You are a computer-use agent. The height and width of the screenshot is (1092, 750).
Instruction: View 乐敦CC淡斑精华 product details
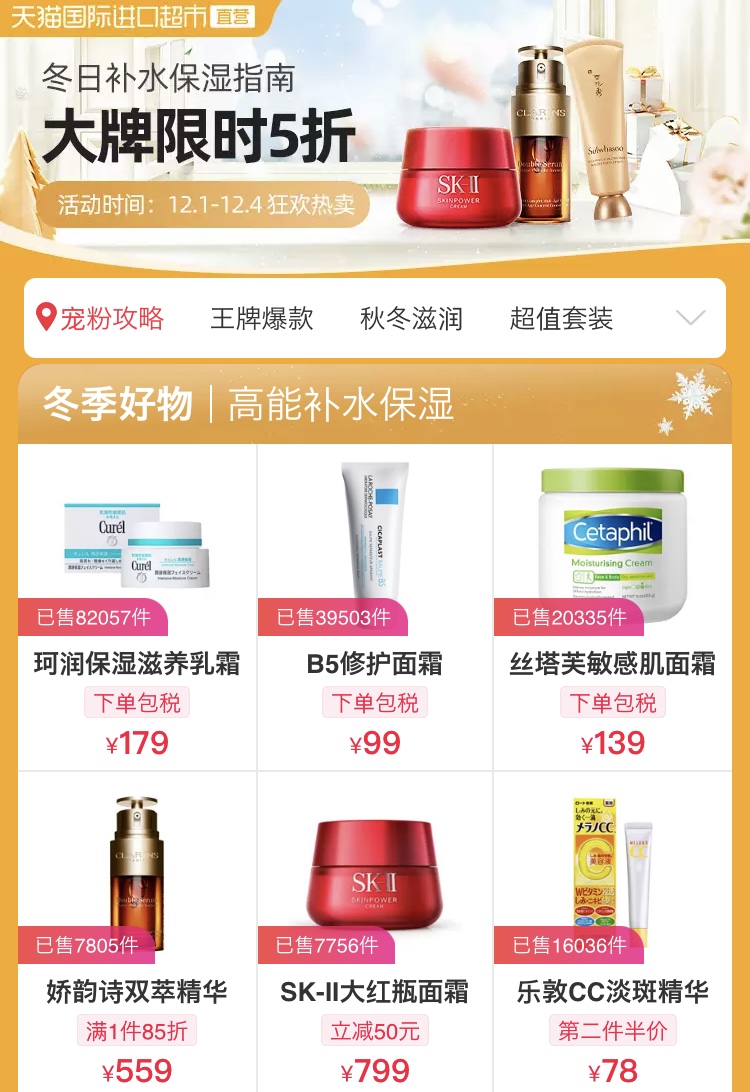[x=612, y=930]
